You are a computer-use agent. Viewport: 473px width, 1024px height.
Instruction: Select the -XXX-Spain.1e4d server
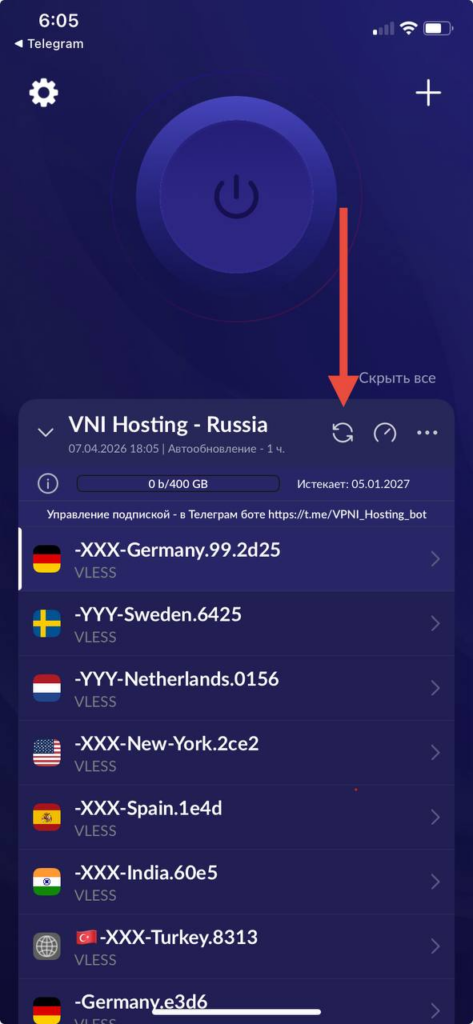[236, 818]
